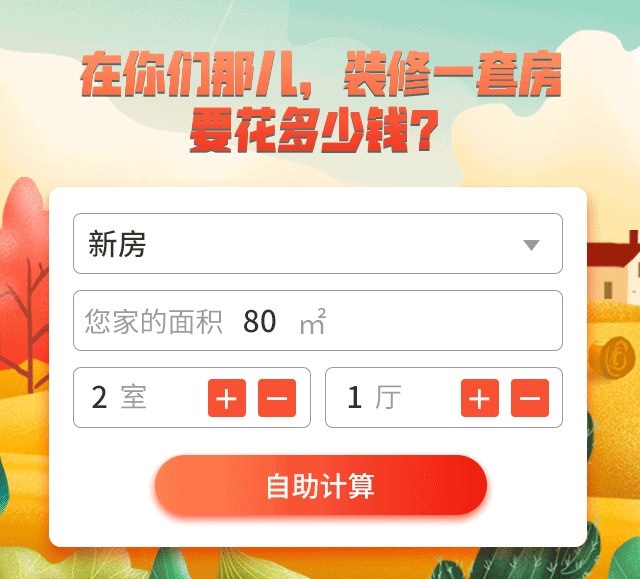
Task: Tap the 自助计算 calculate button
Action: point(320,486)
